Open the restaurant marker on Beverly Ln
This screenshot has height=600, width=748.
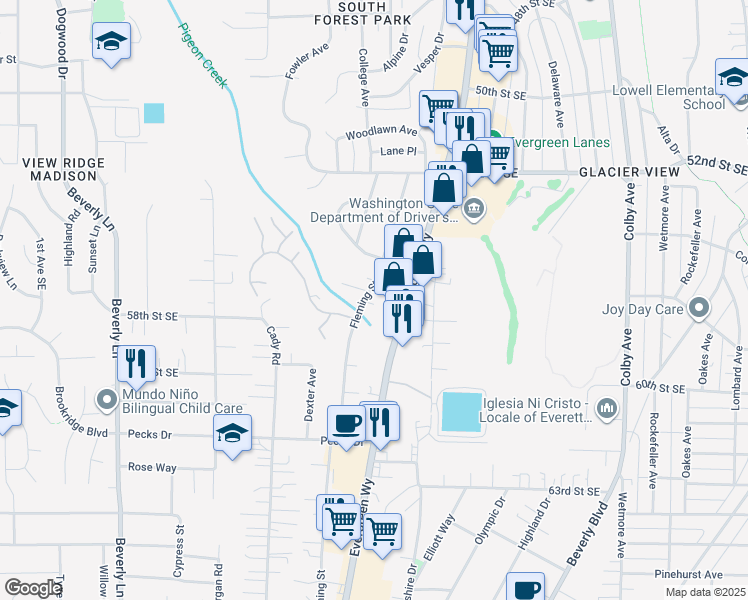136,364
